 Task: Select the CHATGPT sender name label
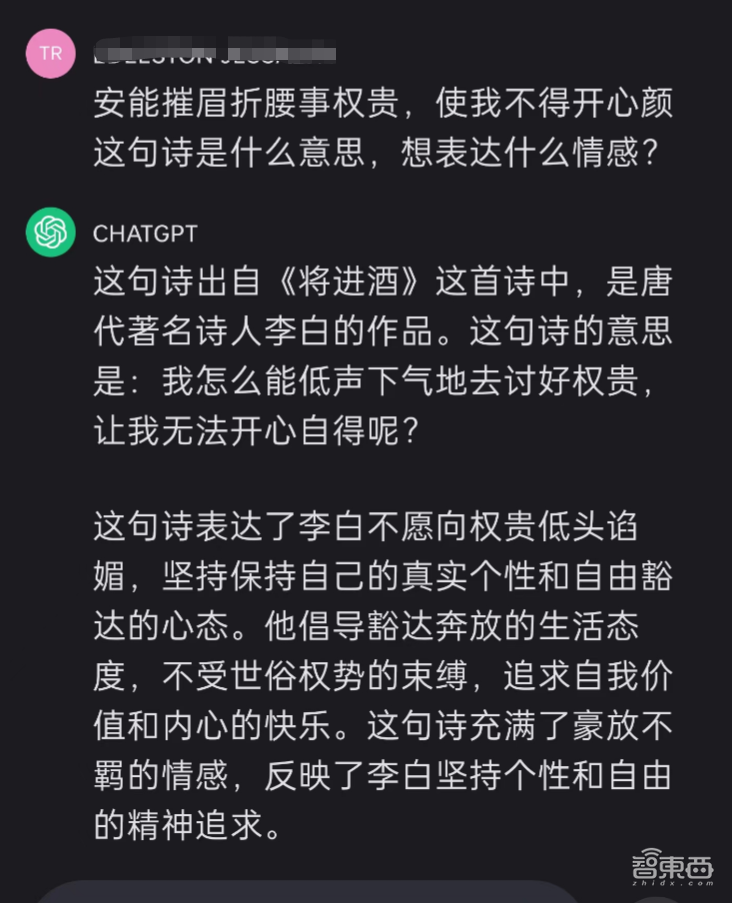tap(145, 233)
